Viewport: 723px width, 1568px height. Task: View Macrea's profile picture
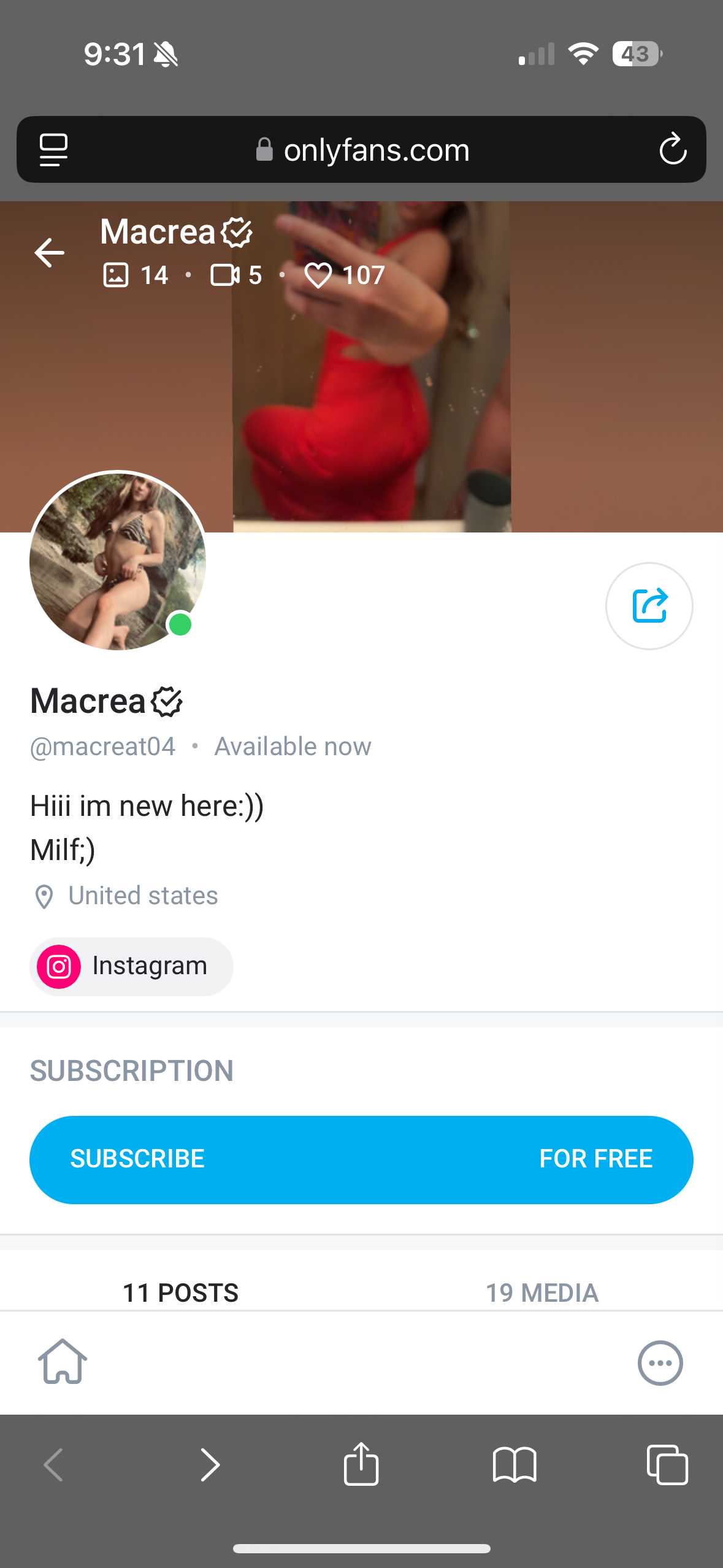(x=117, y=560)
